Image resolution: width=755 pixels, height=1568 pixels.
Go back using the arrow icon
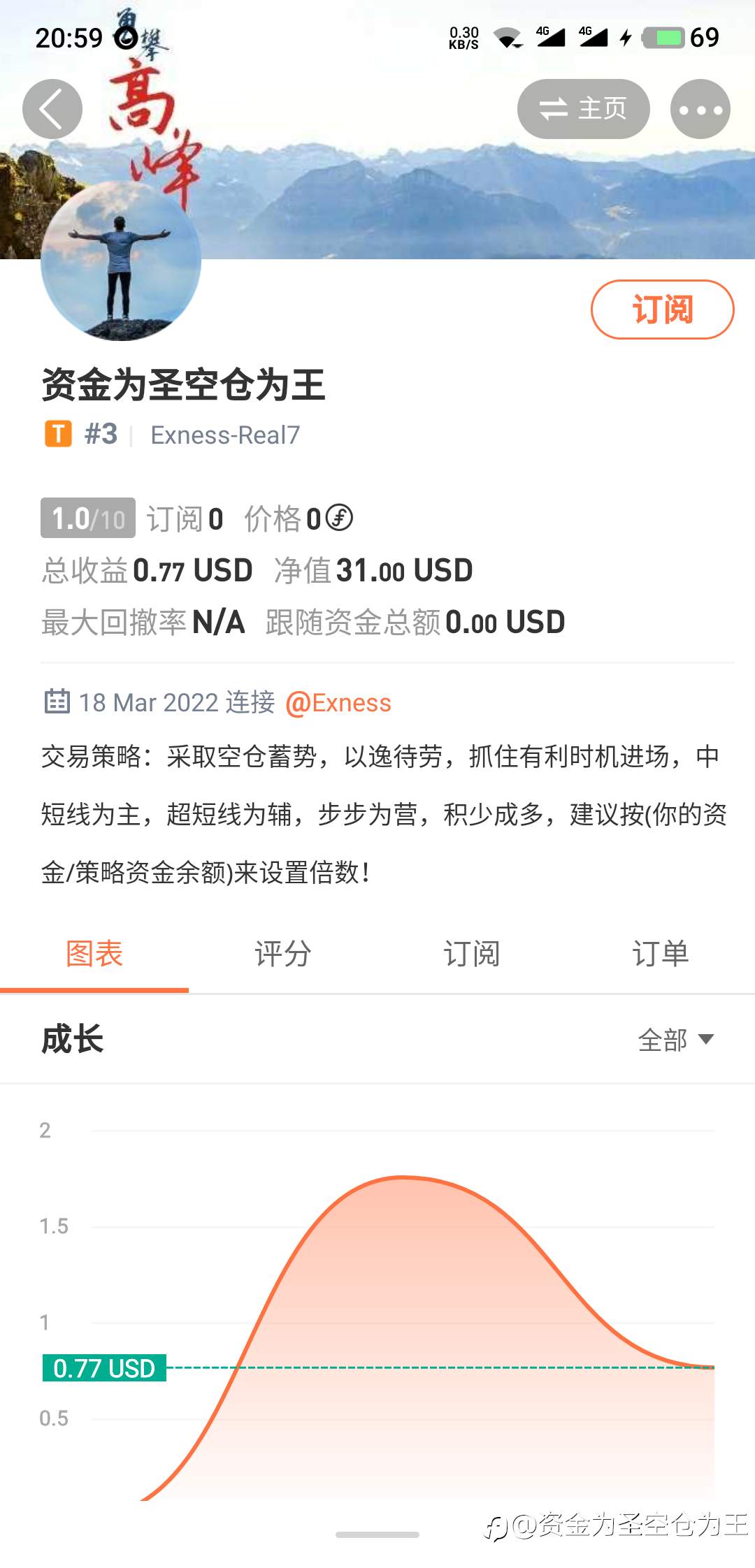click(52, 109)
